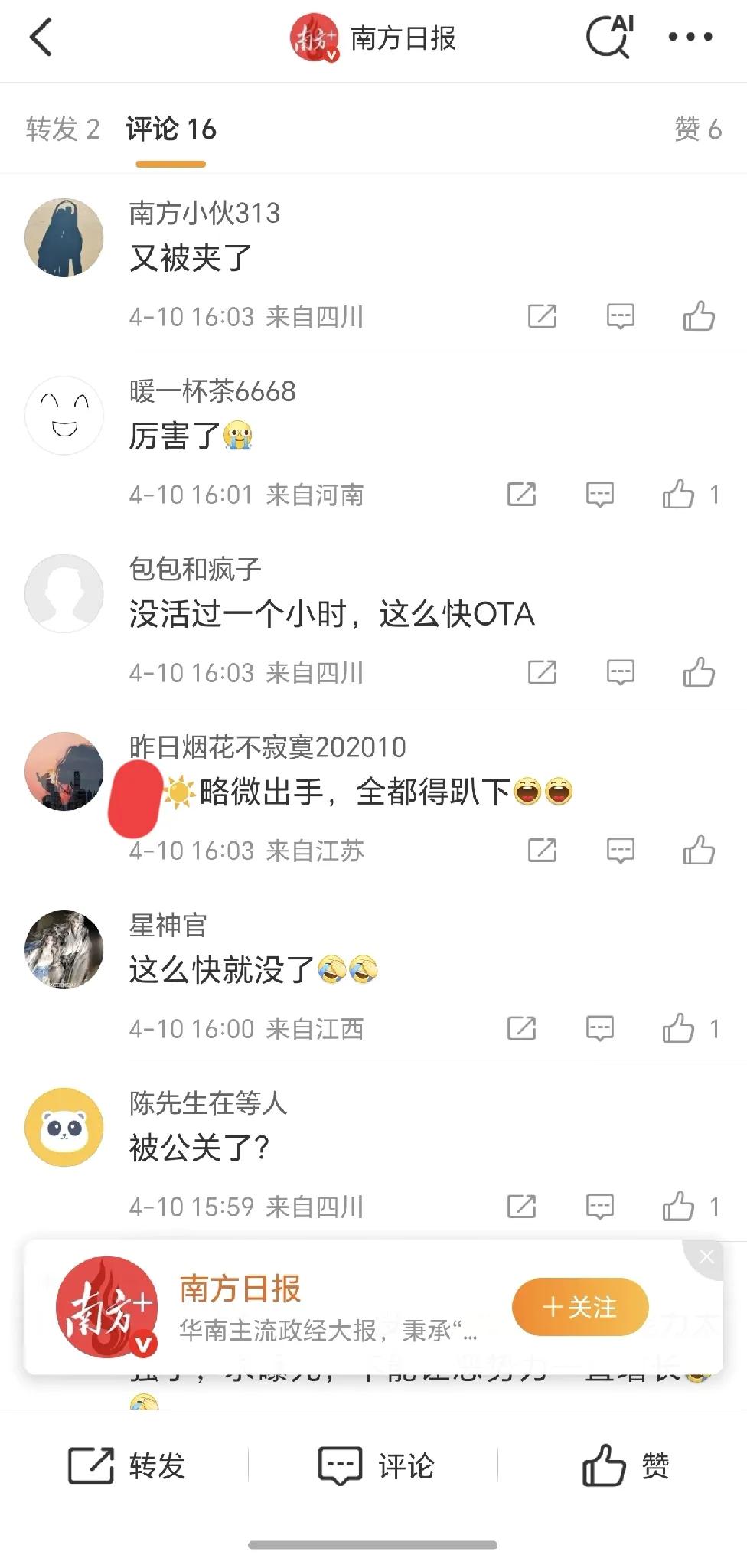Screen dimensions: 747x1568
Task: Open the three-dot overflow menu
Action: (x=690, y=37)
